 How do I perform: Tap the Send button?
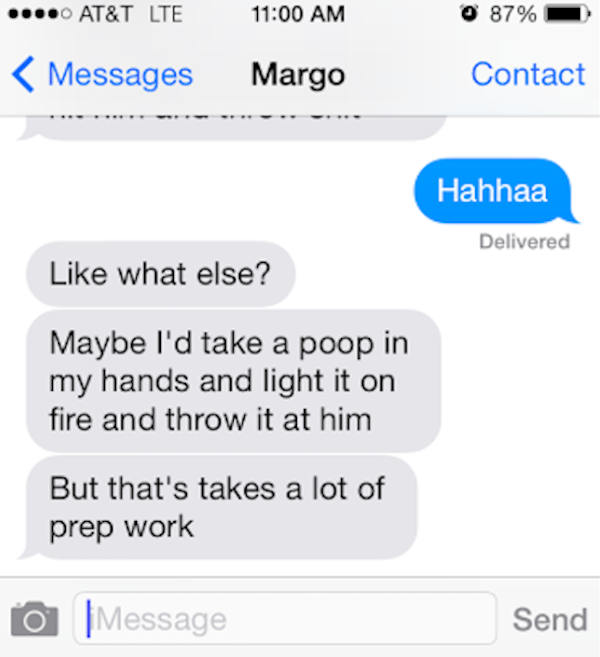pos(549,619)
